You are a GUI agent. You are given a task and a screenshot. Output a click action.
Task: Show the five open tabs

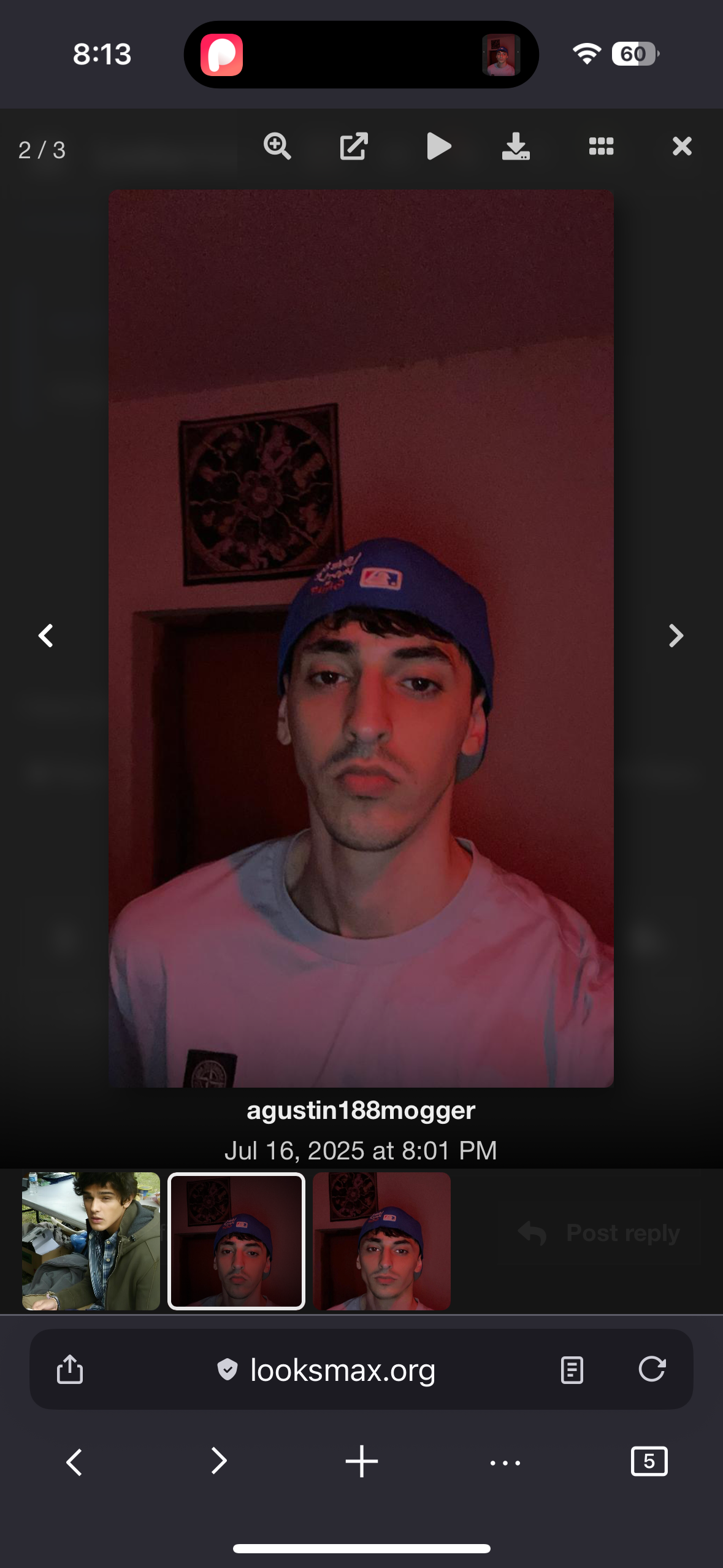click(649, 1461)
